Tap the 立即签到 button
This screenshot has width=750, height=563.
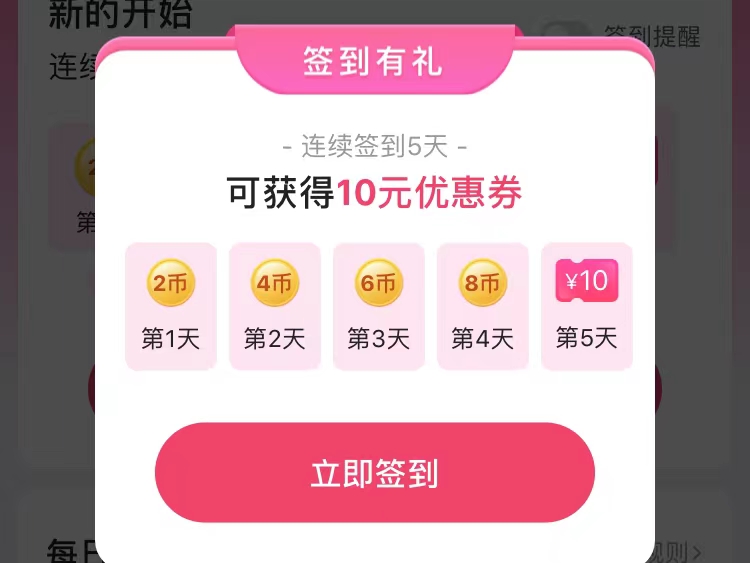click(x=374, y=473)
